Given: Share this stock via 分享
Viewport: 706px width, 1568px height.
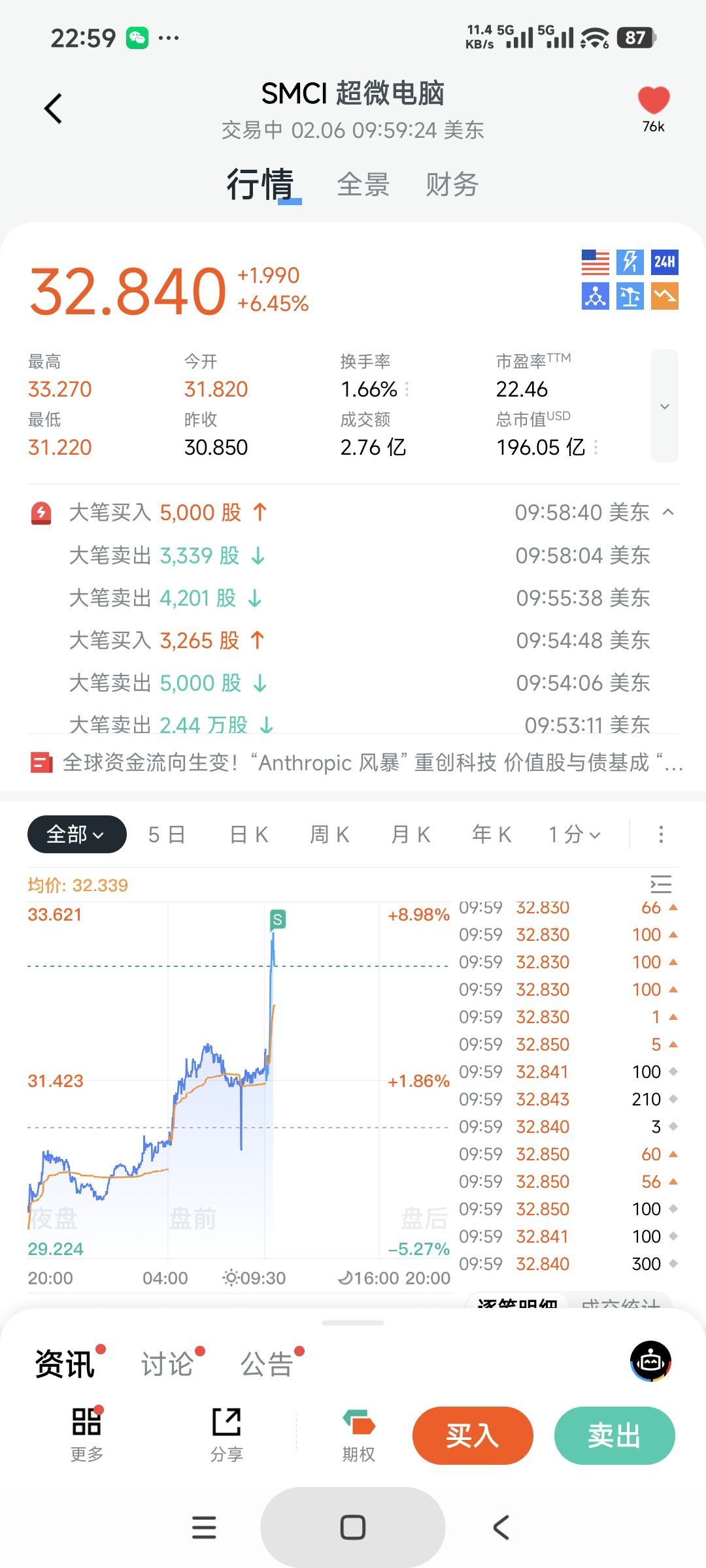Looking at the screenshot, I should [x=227, y=1435].
